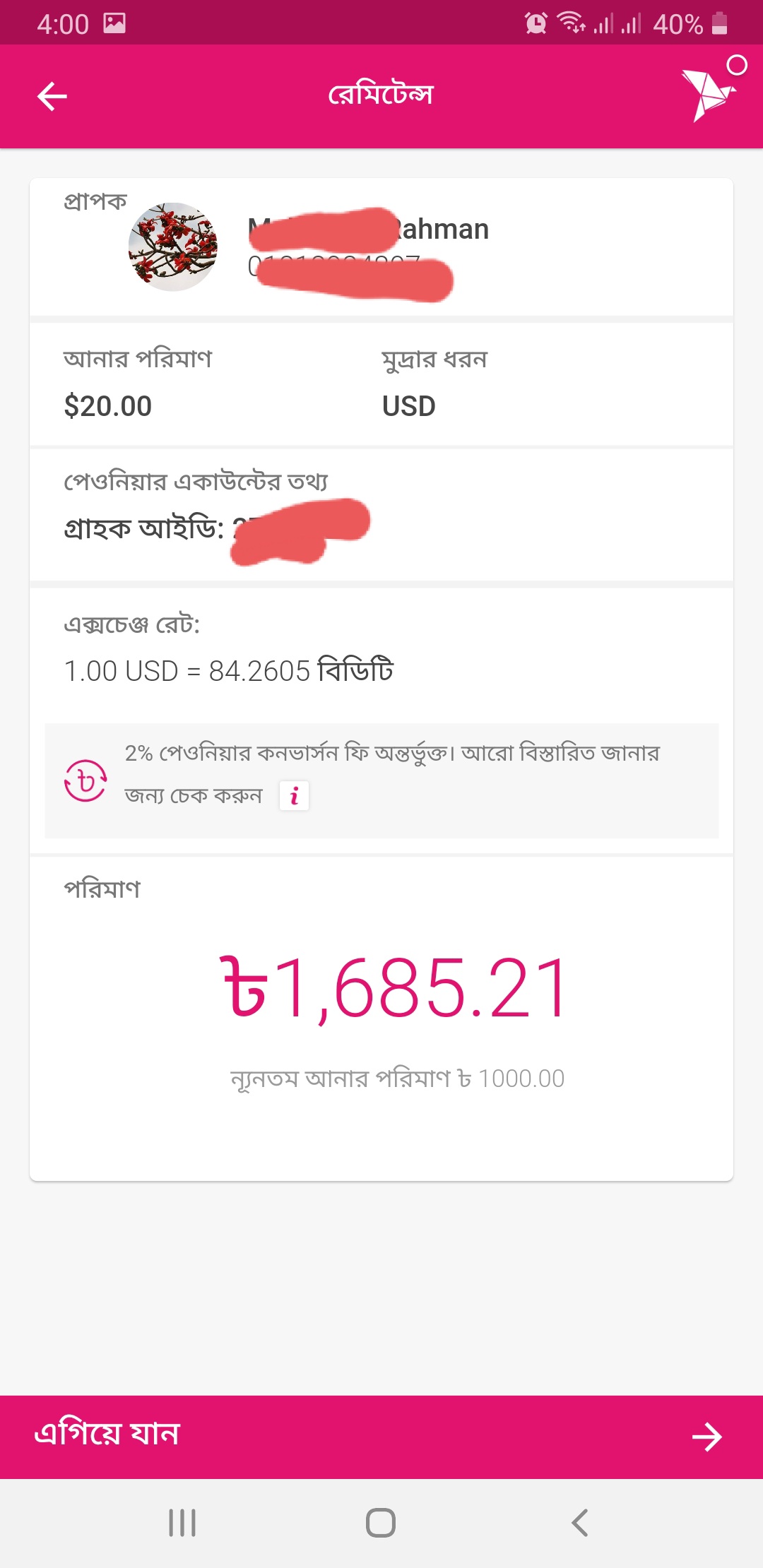Tap the alarm icon in the status bar
This screenshot has width=763, height=1568.
click(535, 23)
